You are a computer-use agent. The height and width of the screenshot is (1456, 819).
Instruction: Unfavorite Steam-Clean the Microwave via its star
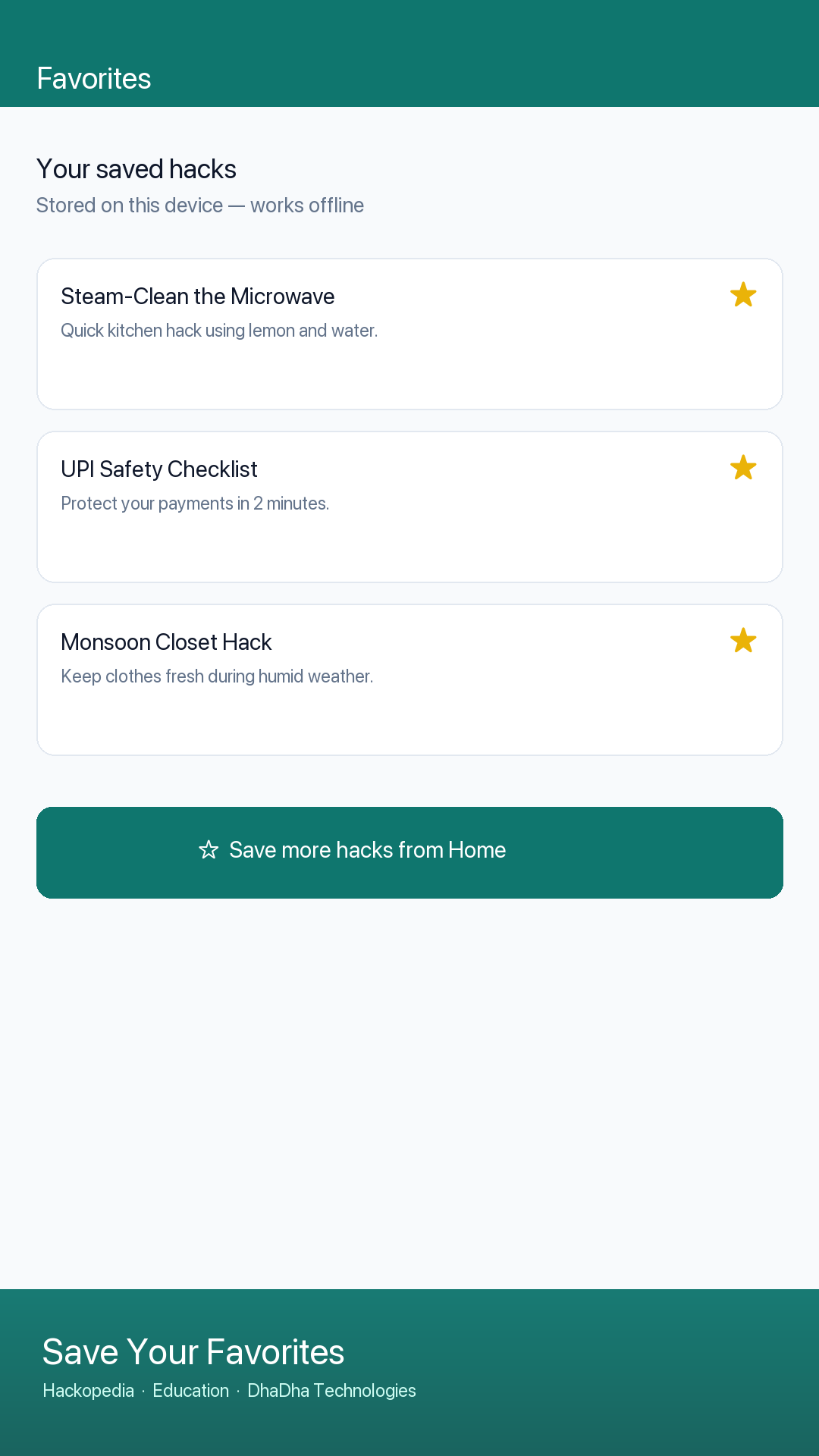(743, 295)
